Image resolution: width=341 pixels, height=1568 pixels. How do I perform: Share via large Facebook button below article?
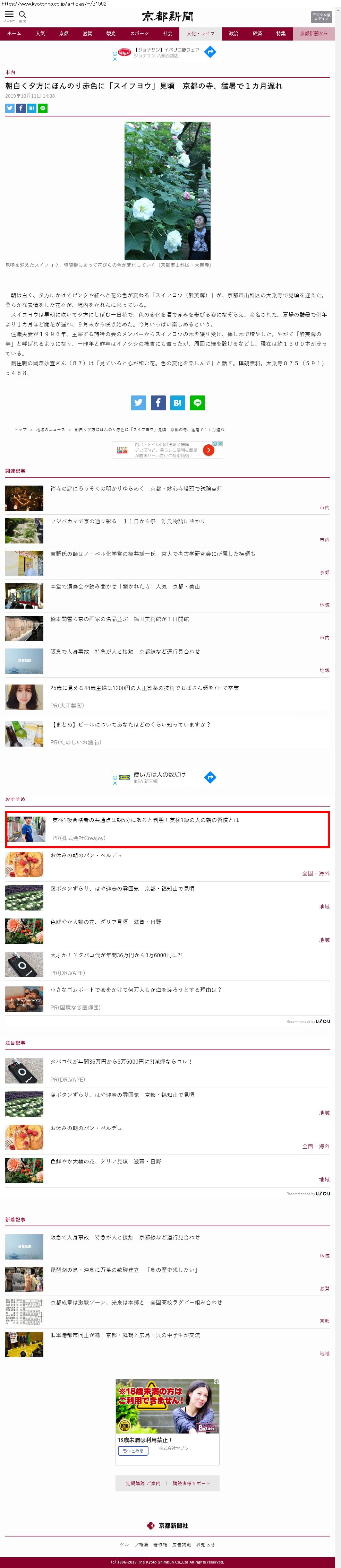(x=158, y=402)
